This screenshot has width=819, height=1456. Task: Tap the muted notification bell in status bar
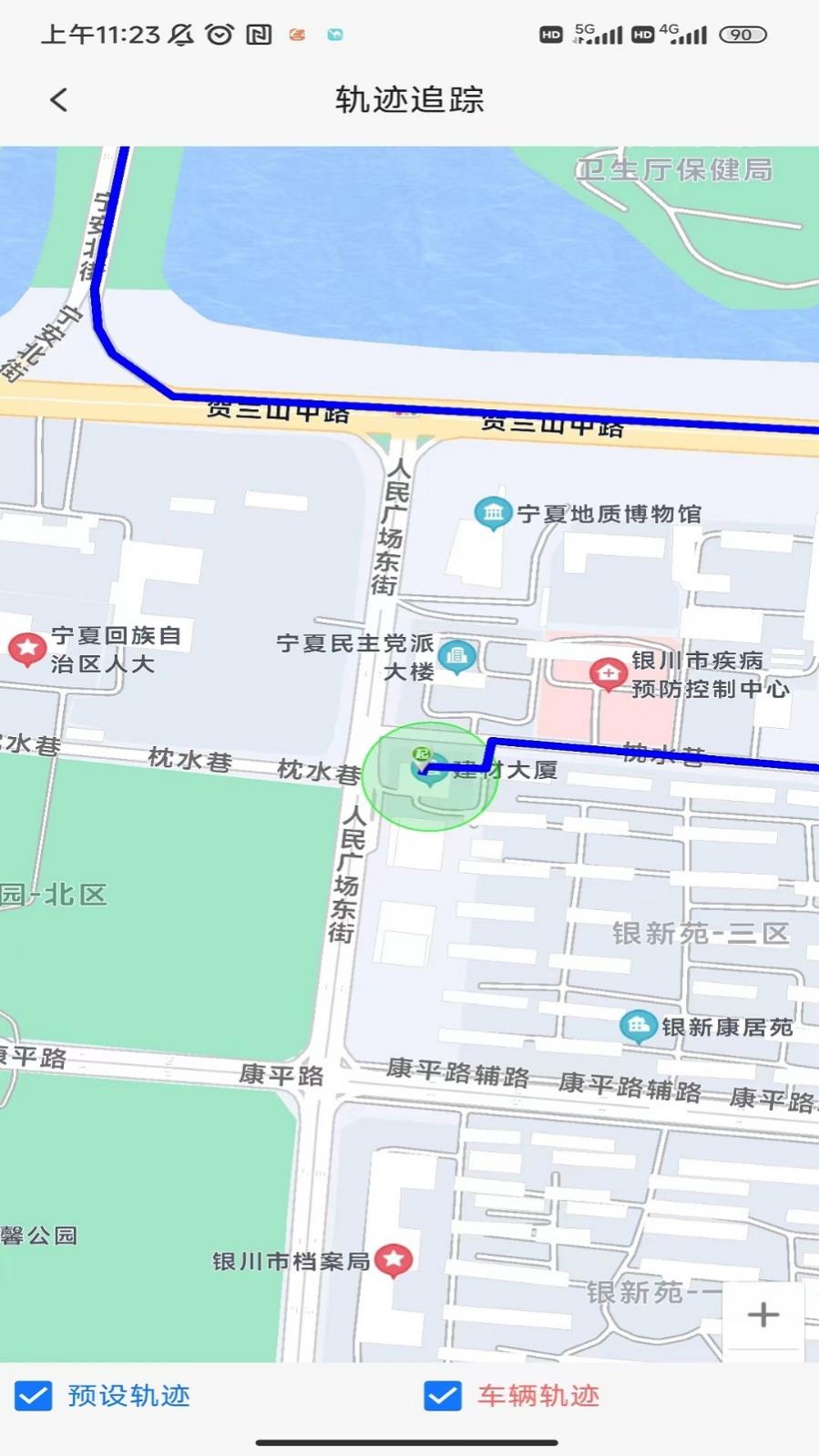[179, 33]
